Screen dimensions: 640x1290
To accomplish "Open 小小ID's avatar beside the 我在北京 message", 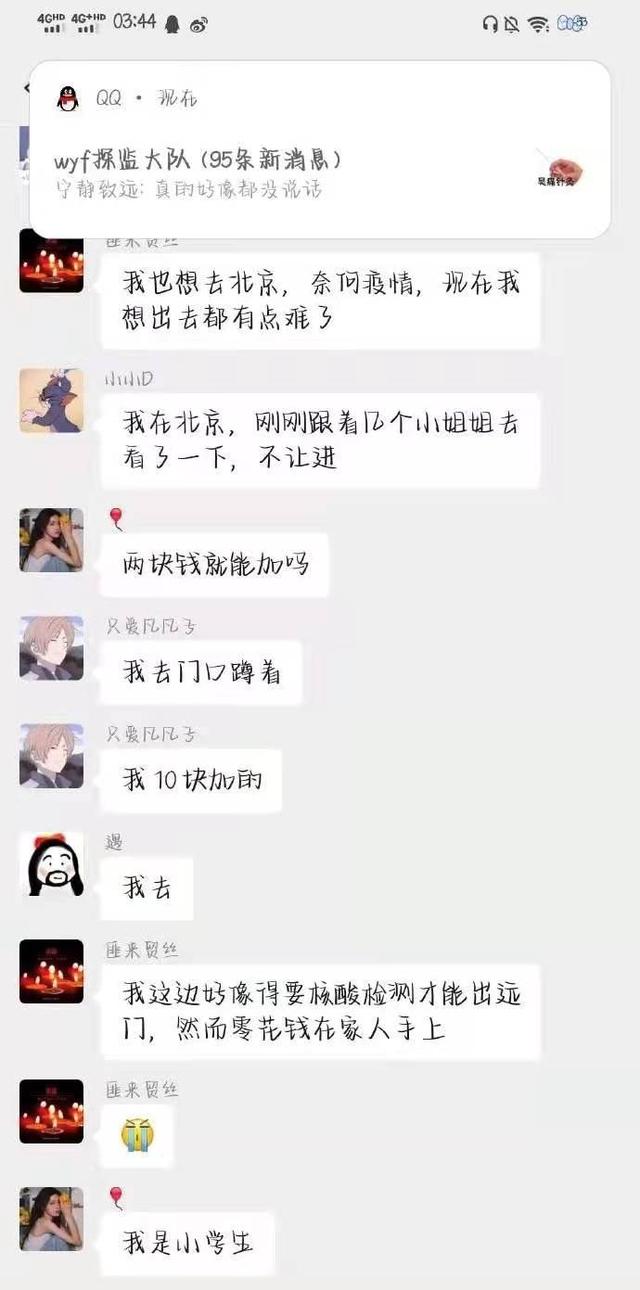I will (x=51, y=400).
